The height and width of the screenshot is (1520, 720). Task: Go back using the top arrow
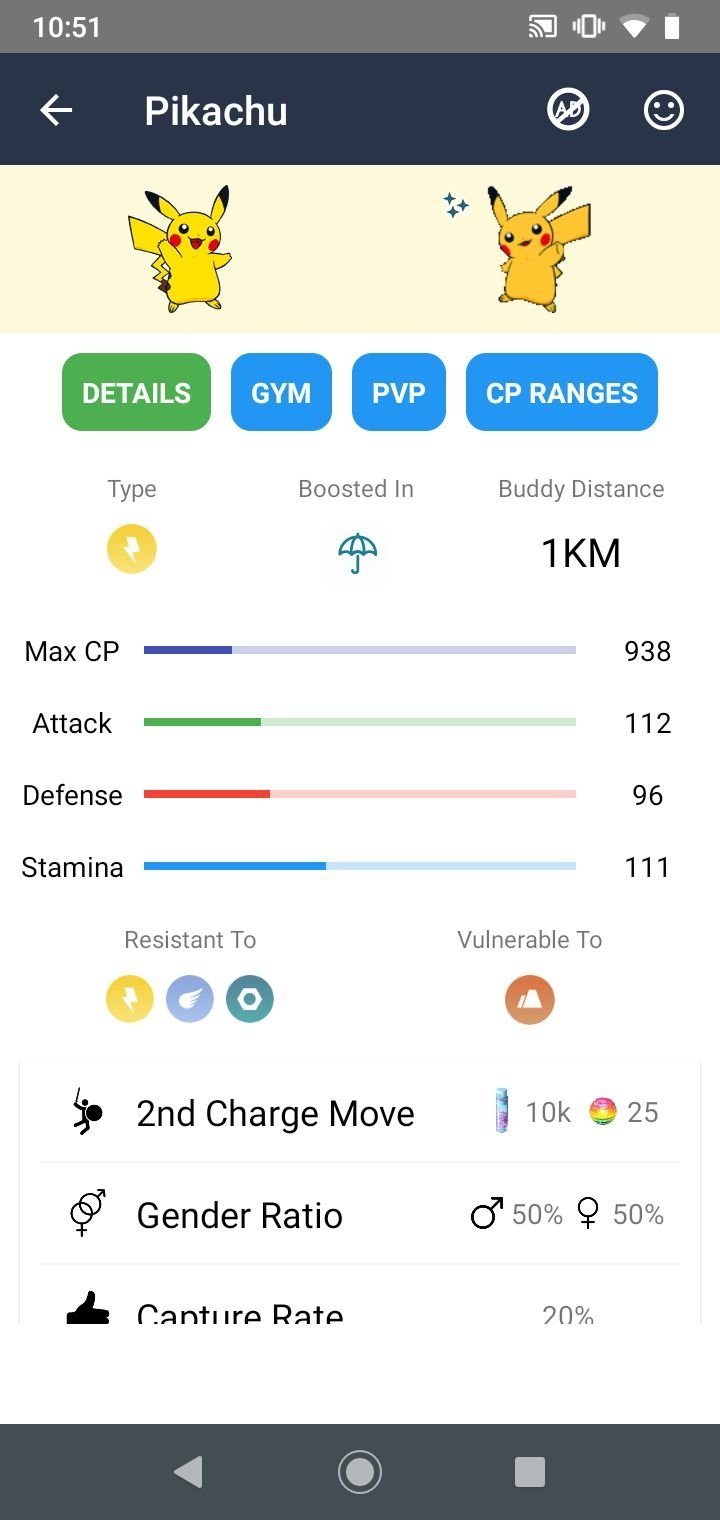(56, 110)
